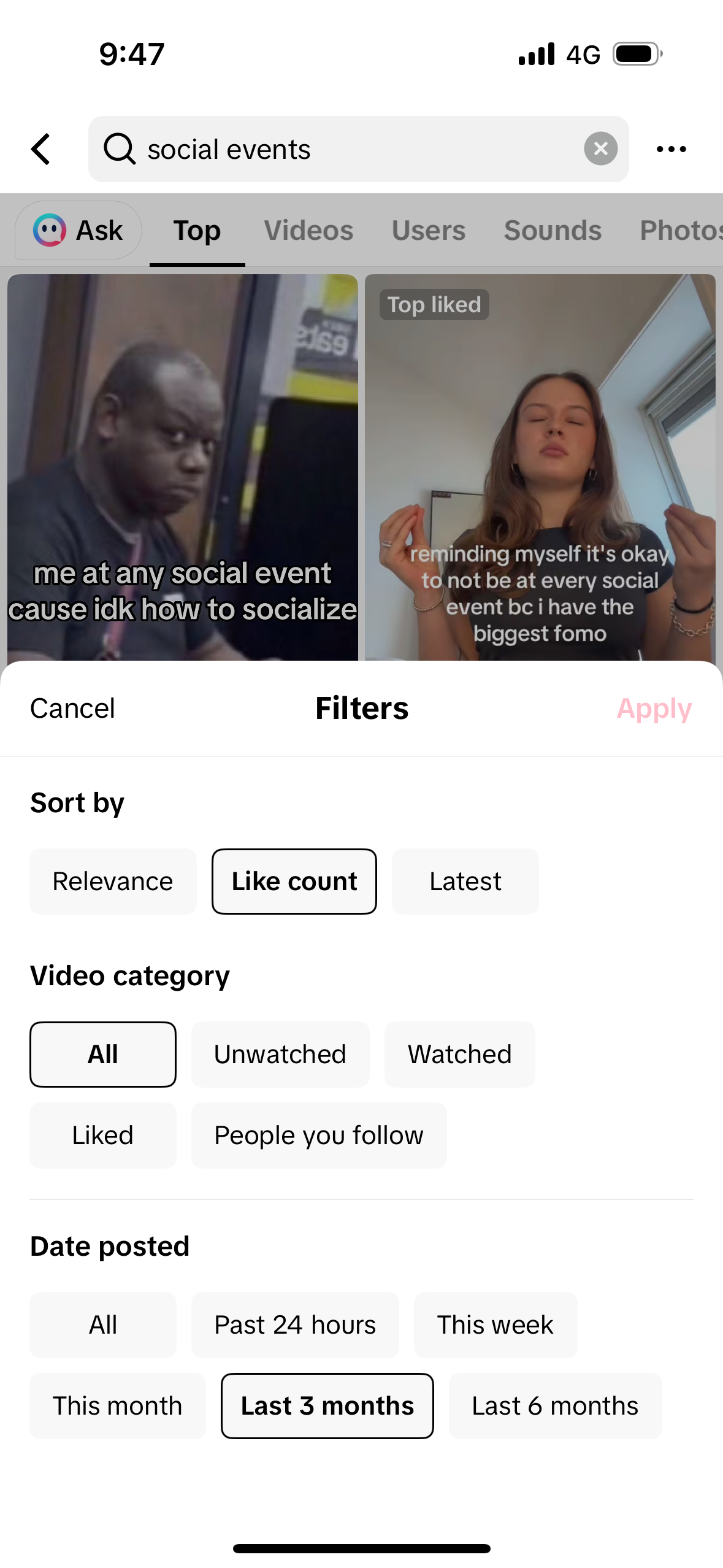Open the Users tab
This screenshot has height=1568, width=723.
point(428,230)
